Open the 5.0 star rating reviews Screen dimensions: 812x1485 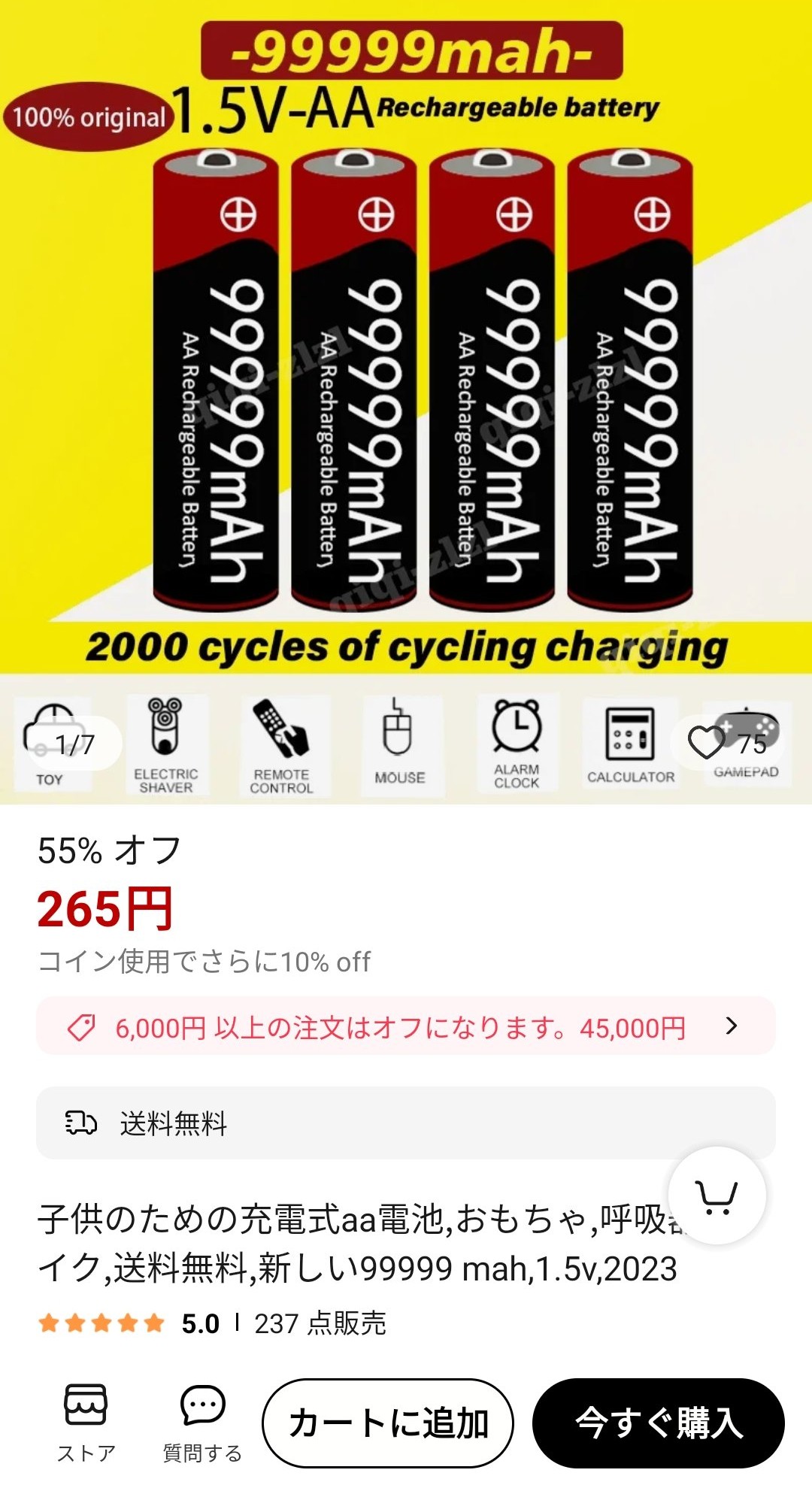pyautogui.click(x=128, y=1323)
